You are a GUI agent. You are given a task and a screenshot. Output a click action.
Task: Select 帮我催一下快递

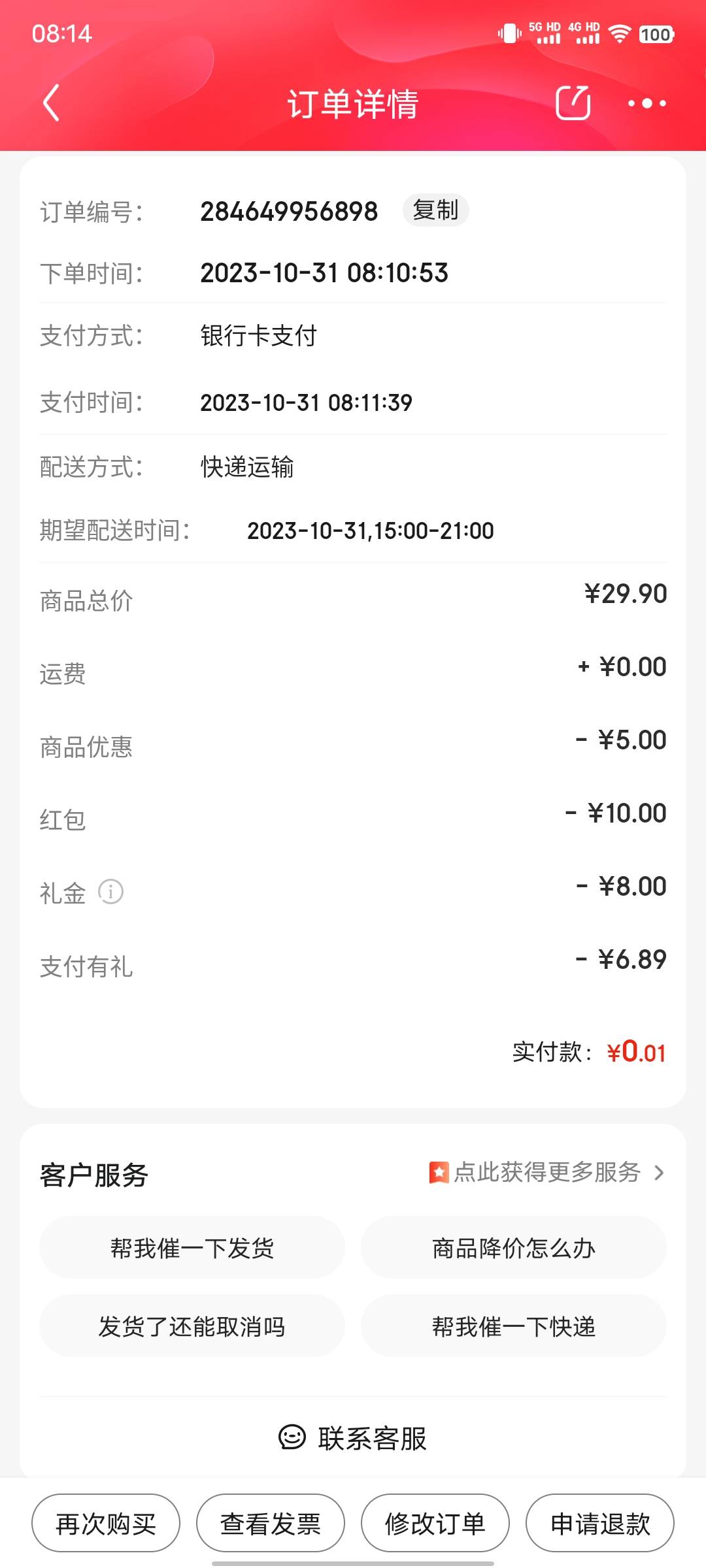pyautogui.click(x=513, y=1326)
